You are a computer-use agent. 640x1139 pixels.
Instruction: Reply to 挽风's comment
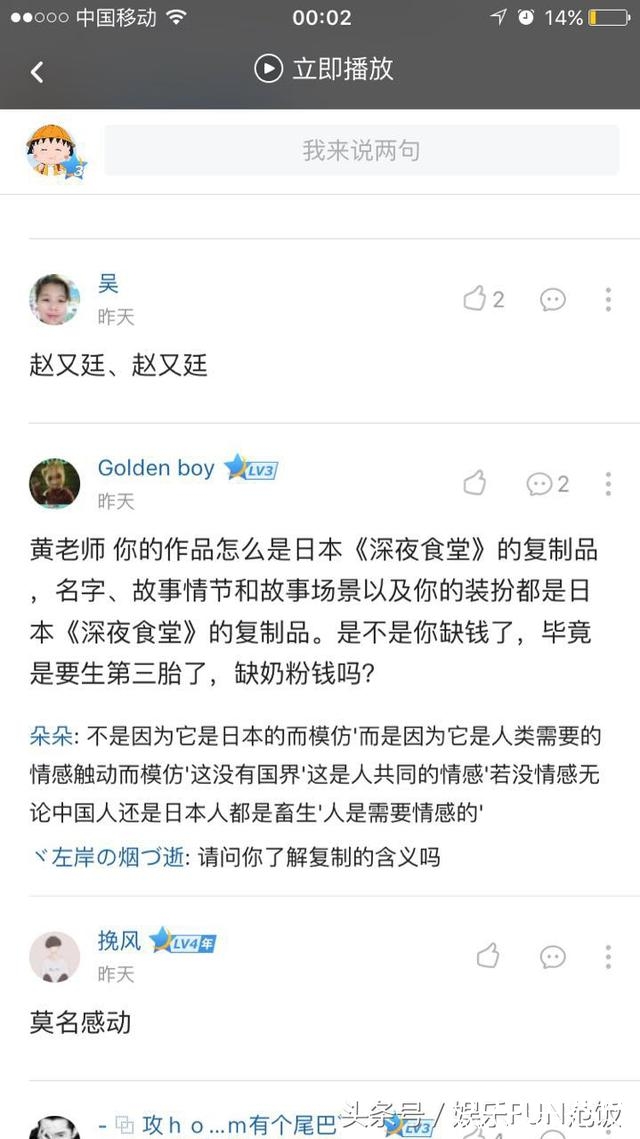tap(553, 957)
